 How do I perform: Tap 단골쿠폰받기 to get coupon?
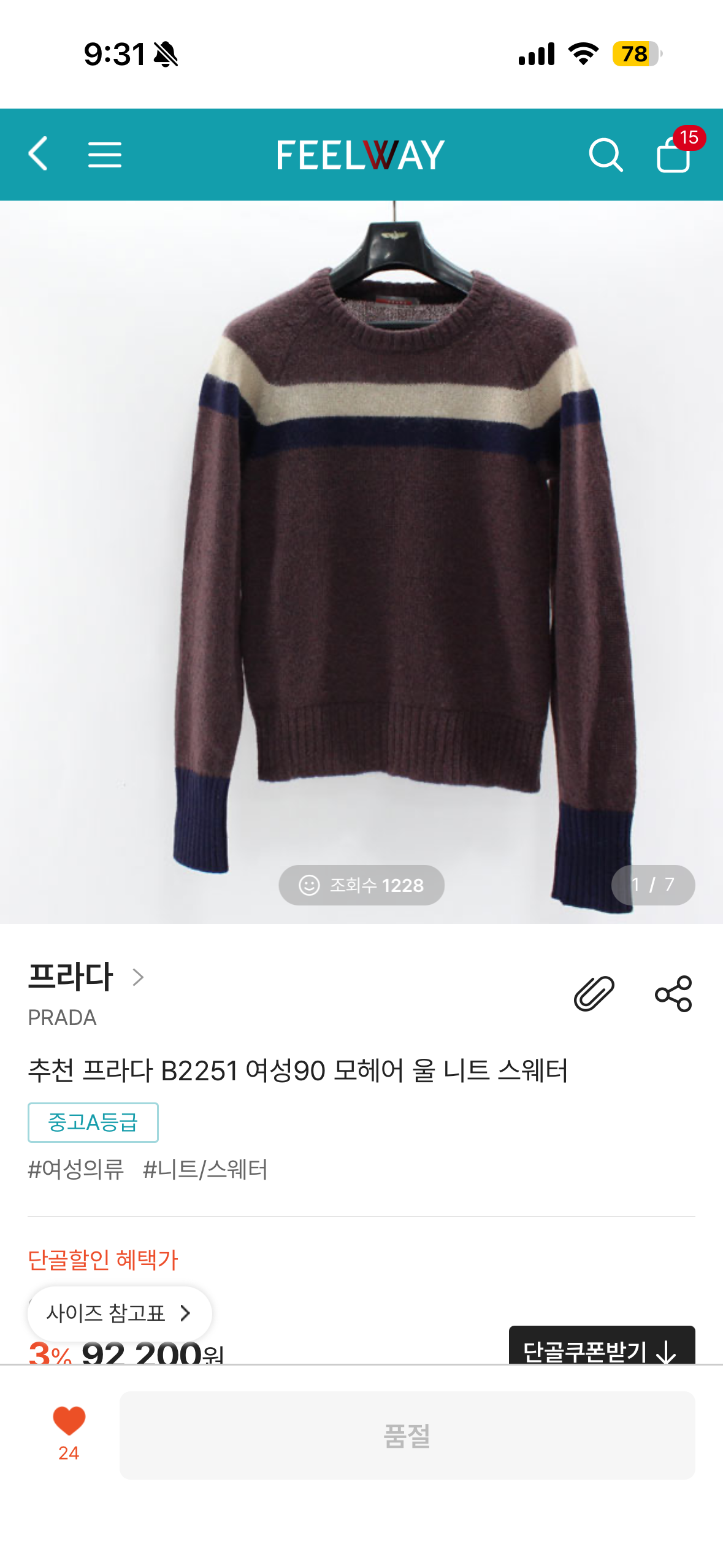(x=602, y=1347)
